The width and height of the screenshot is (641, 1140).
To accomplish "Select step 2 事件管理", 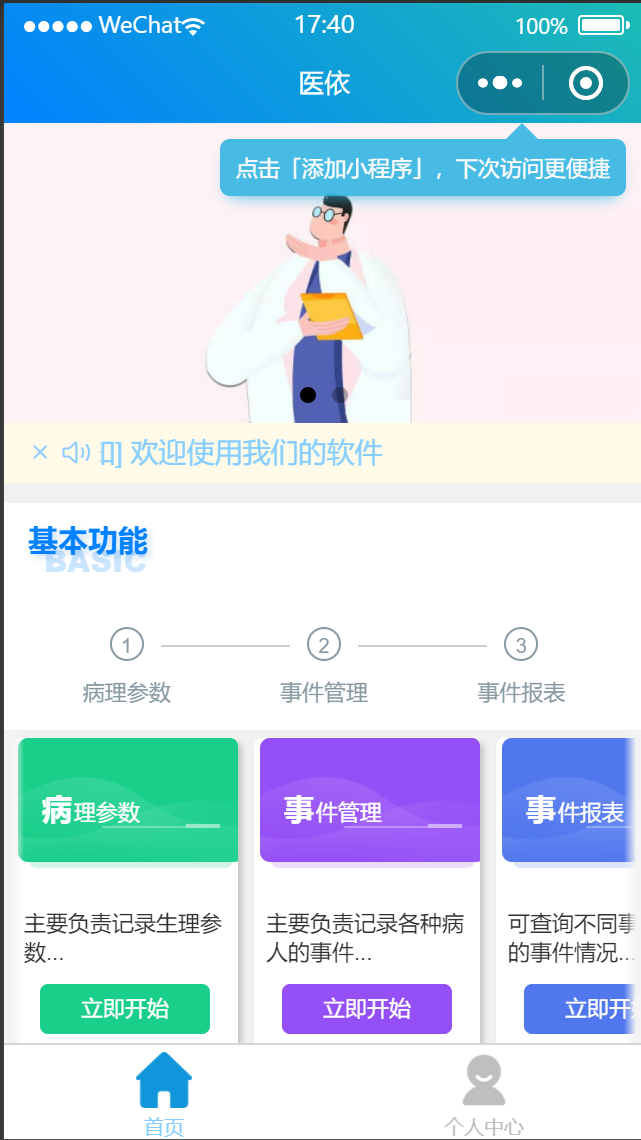I will tap(323, 645).
